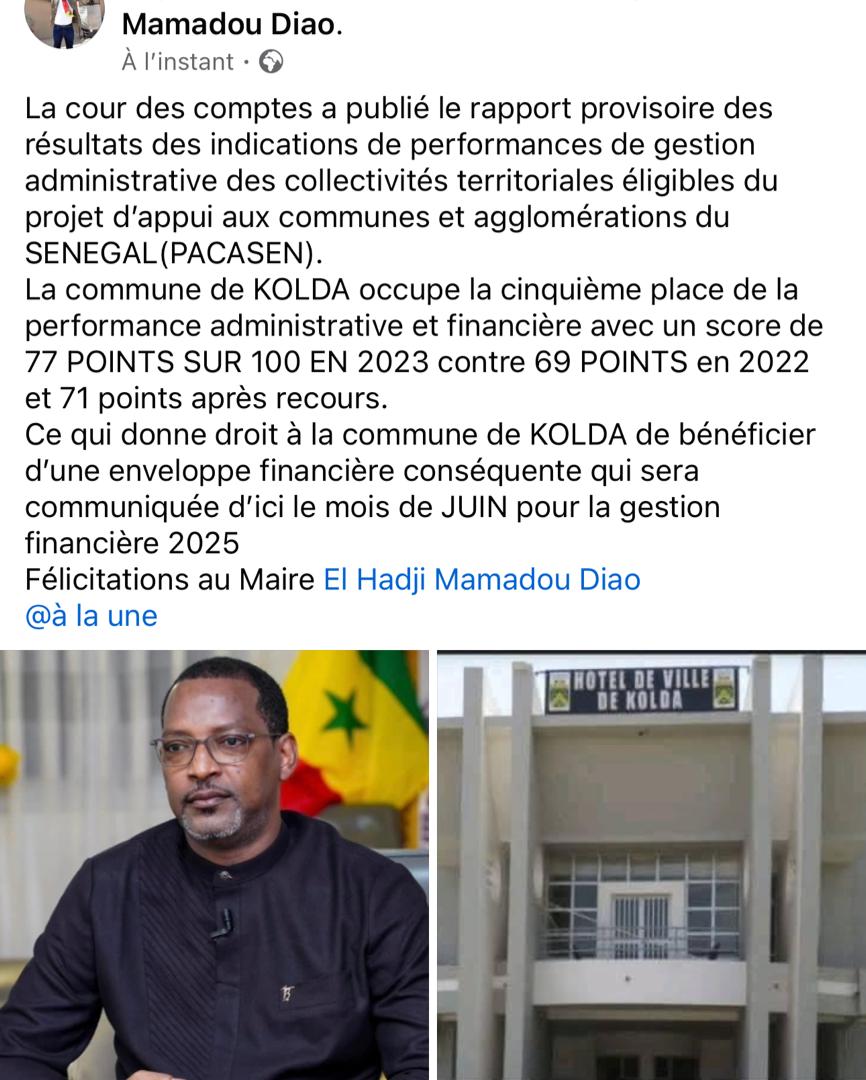The height and width of the screenshot is (1080, 866).
Task: Open the Mamadou Diao author name
Action: coord(232,25)
